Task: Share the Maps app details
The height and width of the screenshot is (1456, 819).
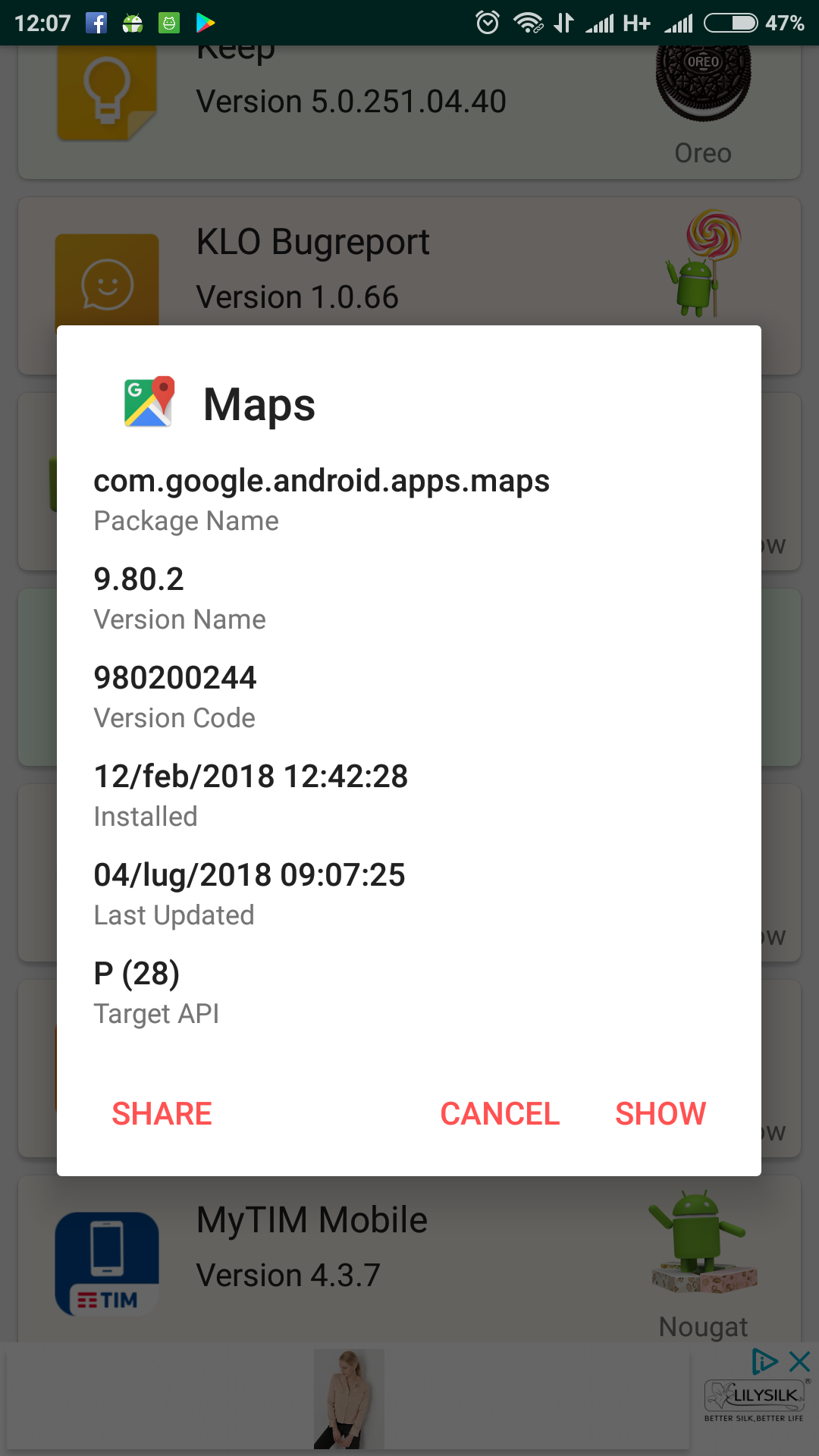Action: tap(162, 1114)
